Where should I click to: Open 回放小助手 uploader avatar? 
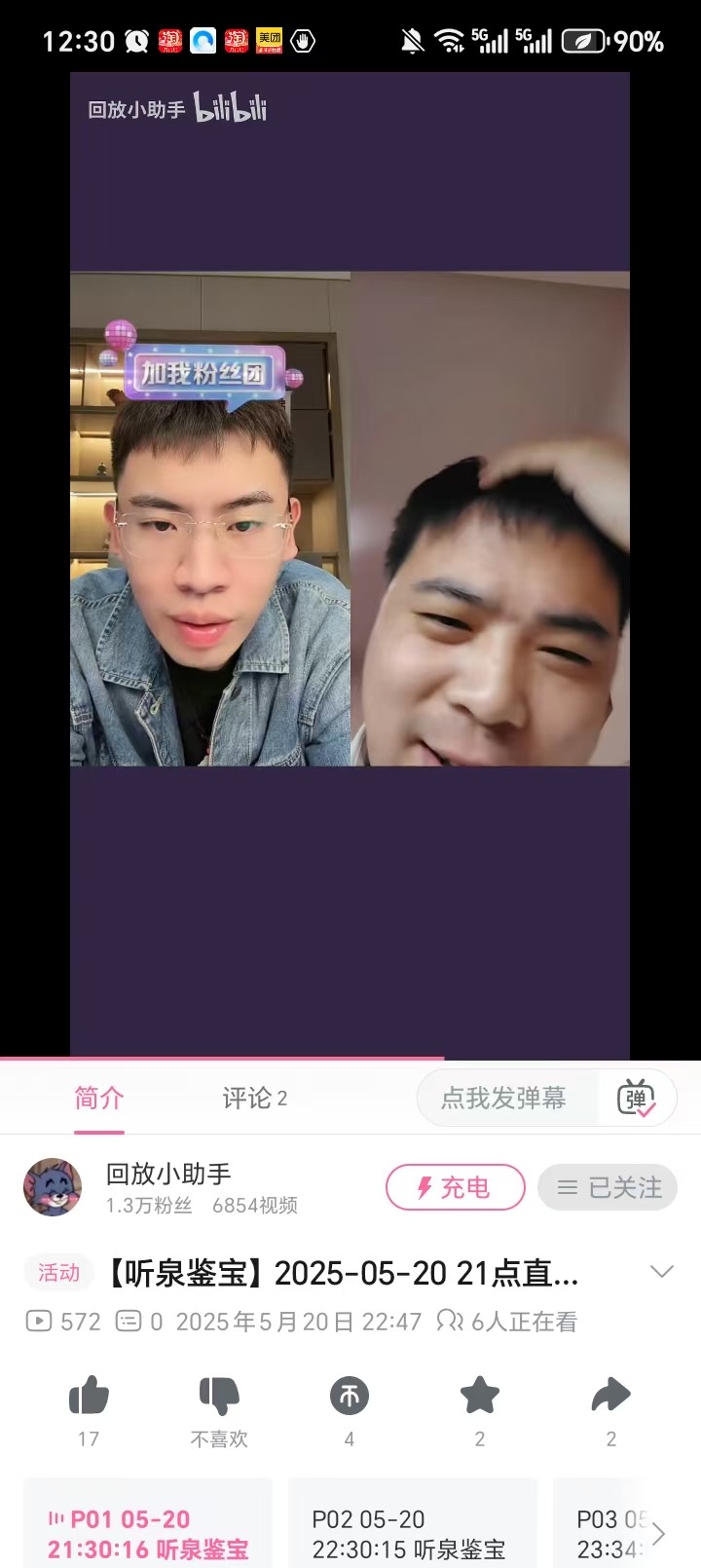tap(53, 1187)
